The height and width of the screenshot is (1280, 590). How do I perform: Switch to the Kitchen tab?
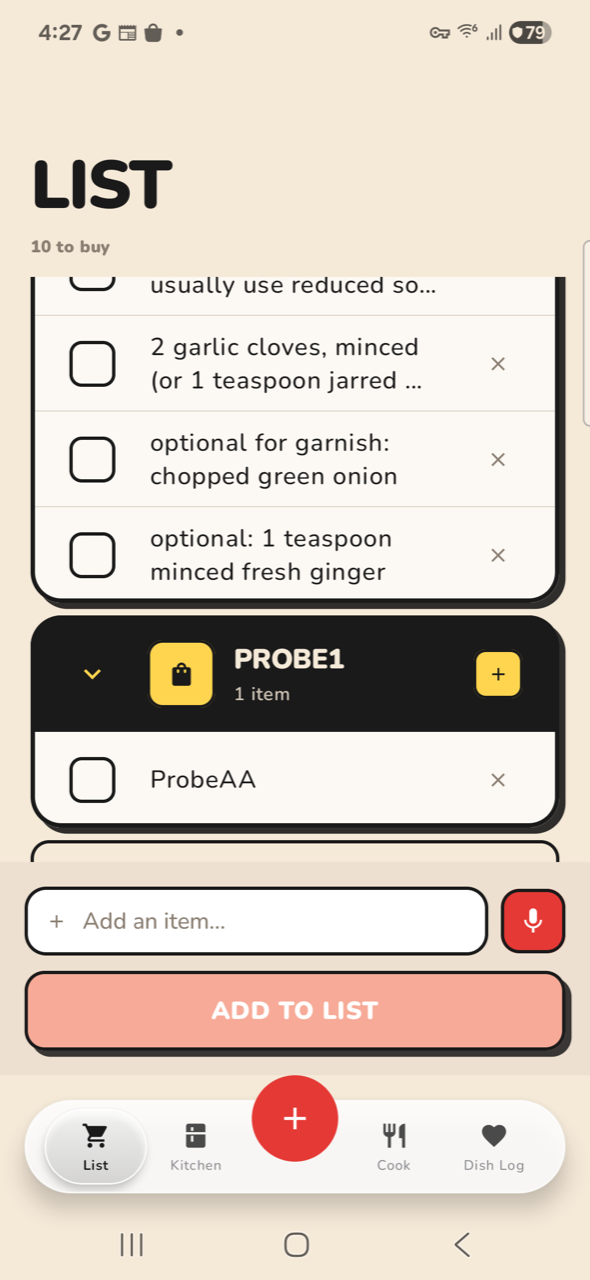(196, 1147)
